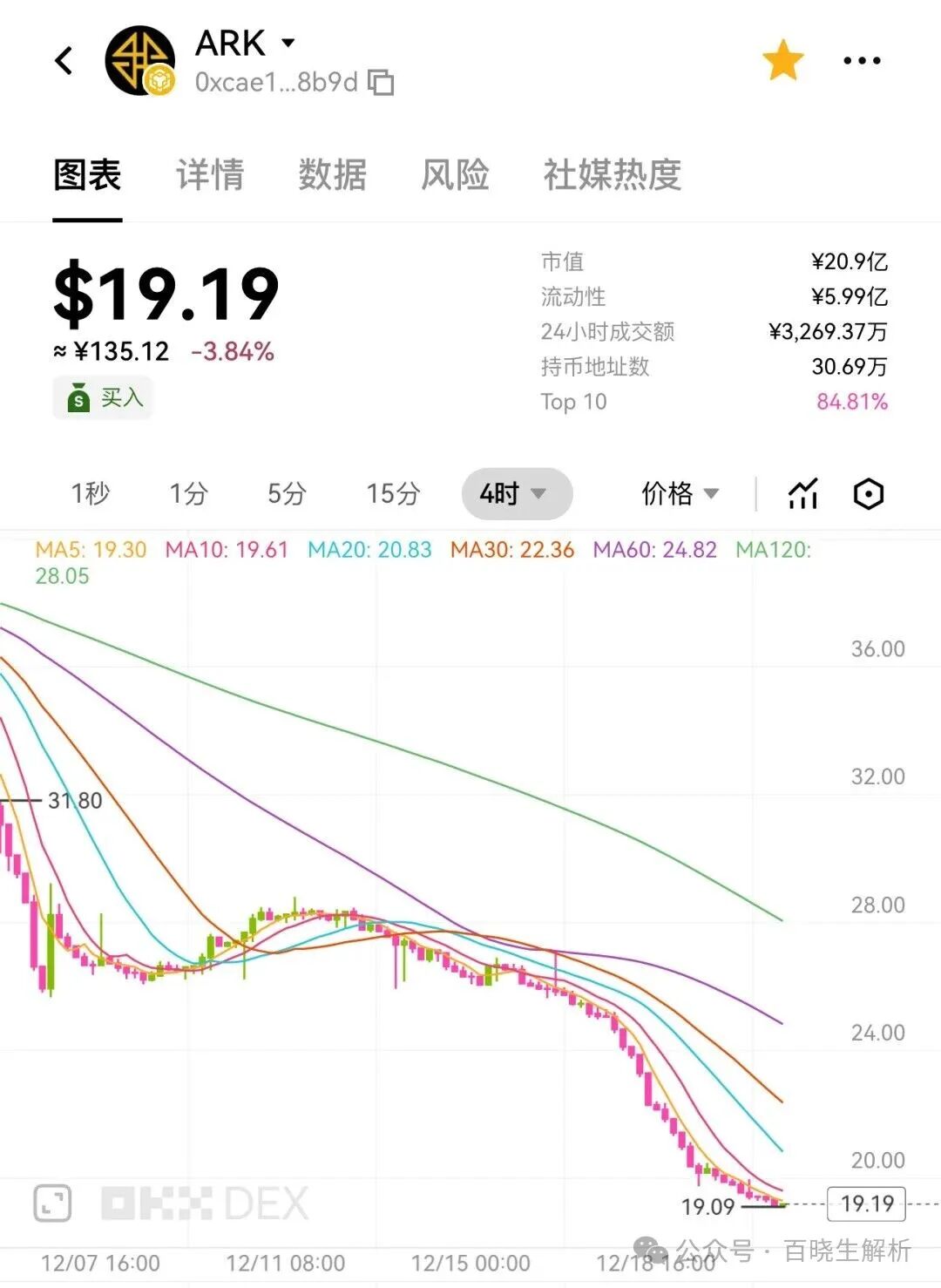941x1288 pixels.
Task: Open the chart type selector icon
Action: [802, 493]
